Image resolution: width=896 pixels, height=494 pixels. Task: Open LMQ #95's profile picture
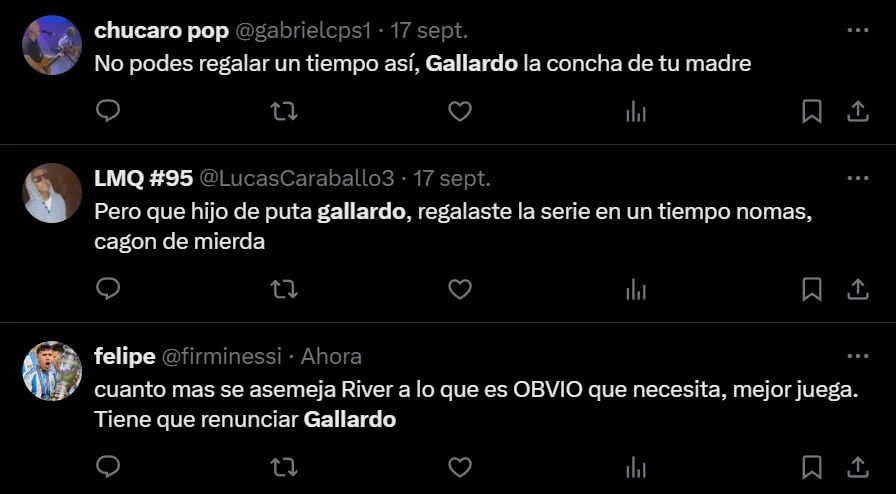[x=52, y=193]
